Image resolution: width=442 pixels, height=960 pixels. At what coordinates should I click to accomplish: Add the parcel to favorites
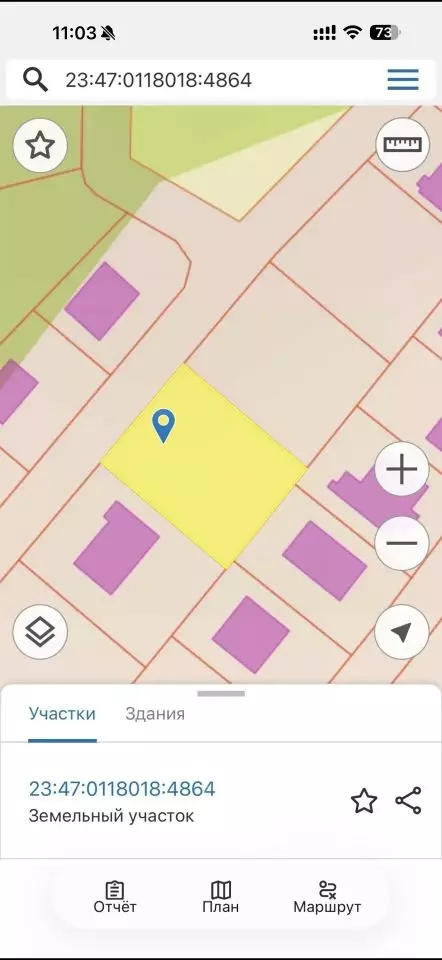coord(364,801)
